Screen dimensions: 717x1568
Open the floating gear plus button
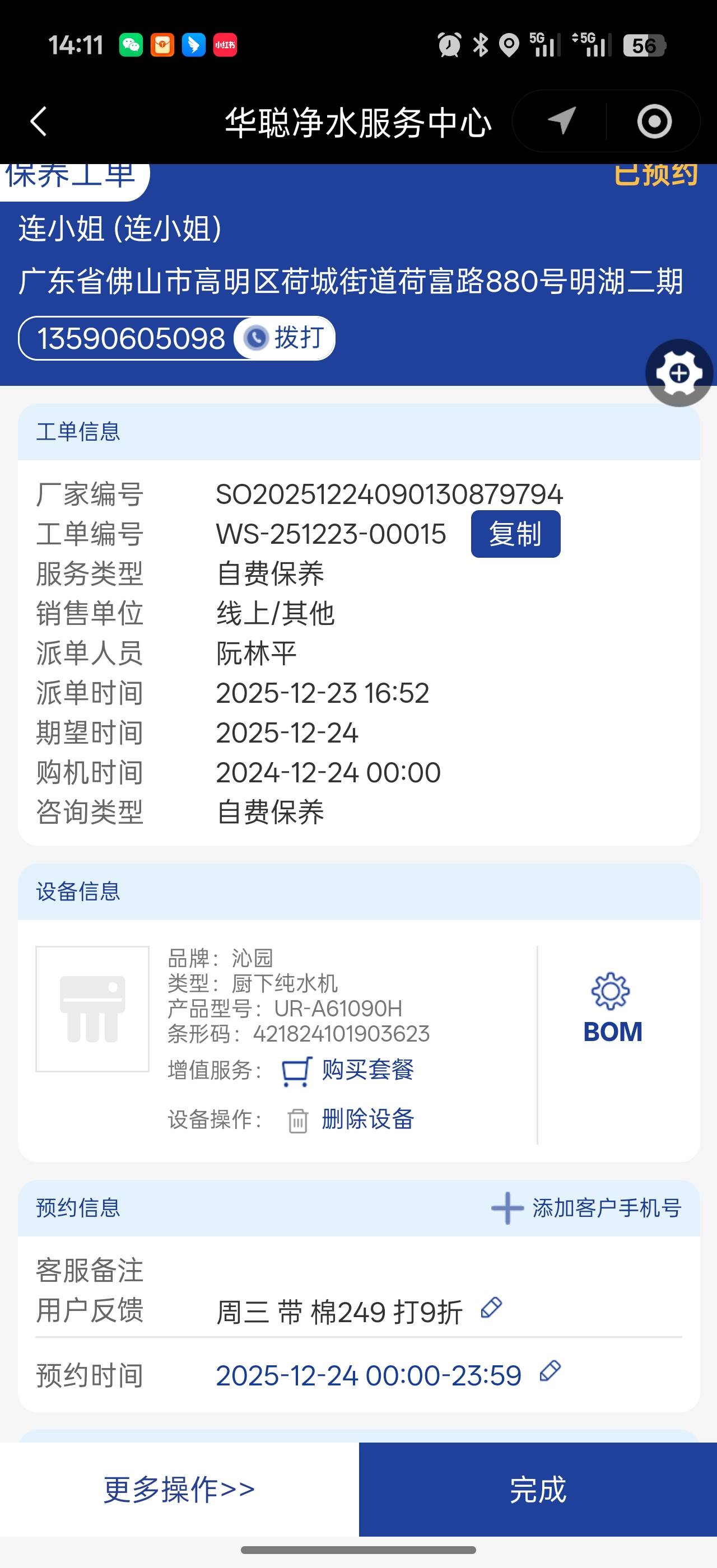pos(679,373)
